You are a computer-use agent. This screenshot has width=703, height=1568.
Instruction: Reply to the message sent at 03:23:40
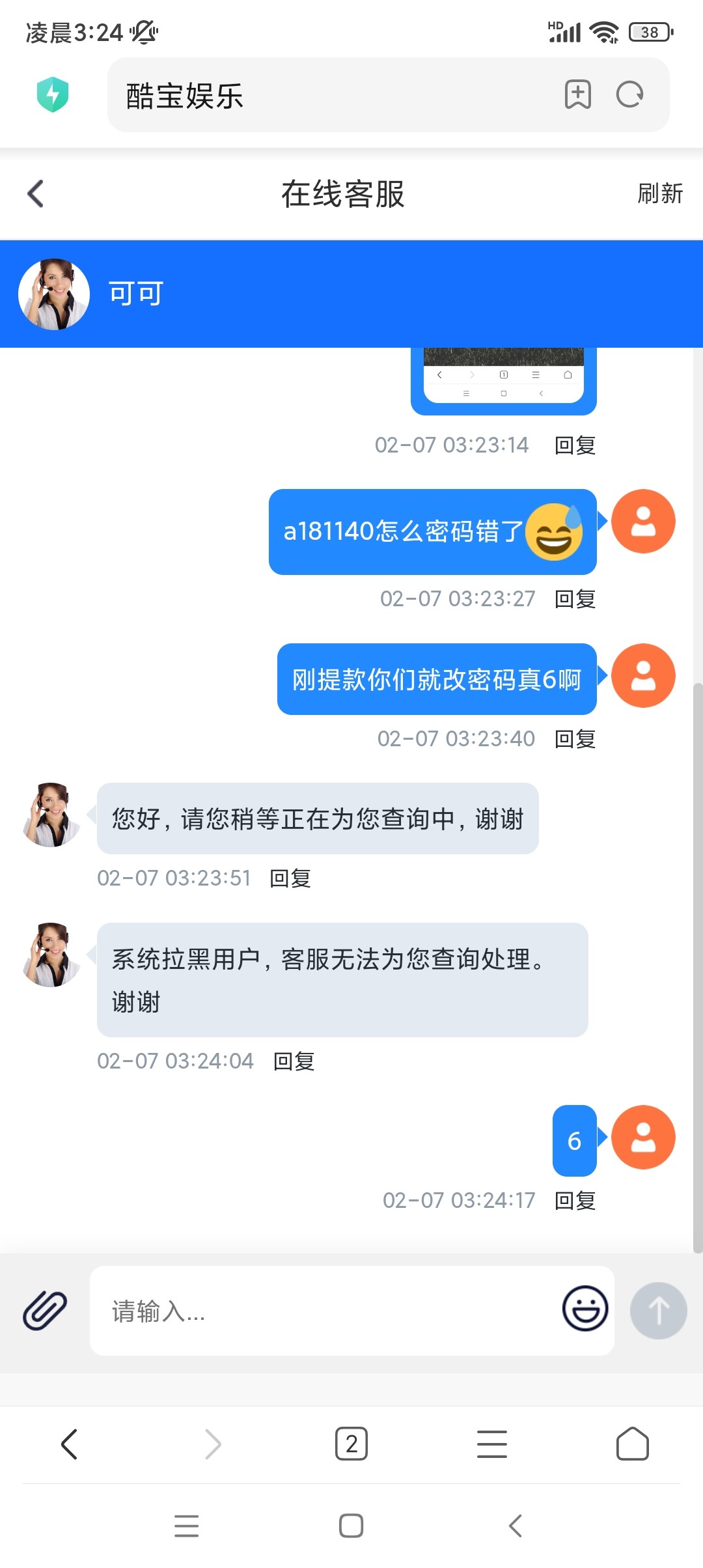pyautogui.click(x=575, y=739)
